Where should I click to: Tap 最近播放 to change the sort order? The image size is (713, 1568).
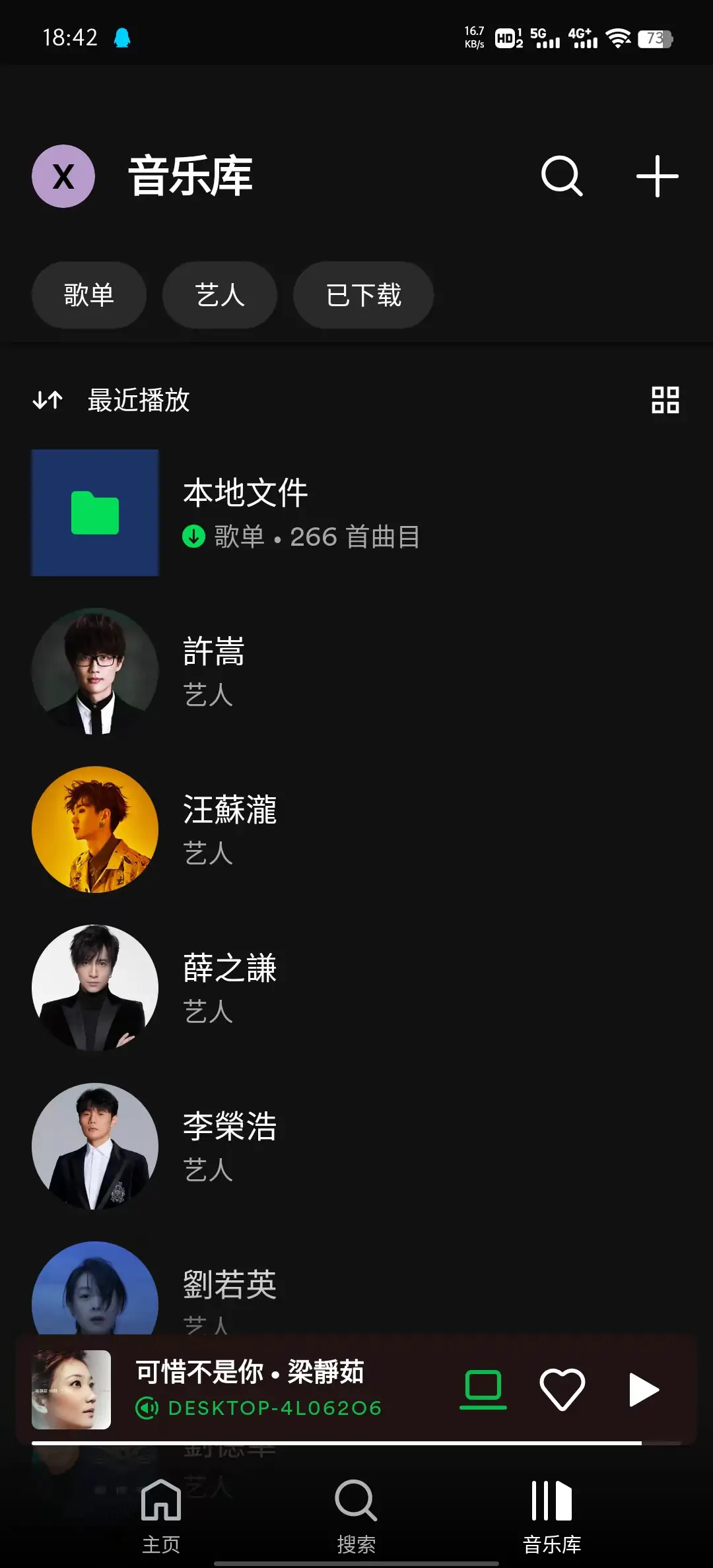click(x=137, y=401)
